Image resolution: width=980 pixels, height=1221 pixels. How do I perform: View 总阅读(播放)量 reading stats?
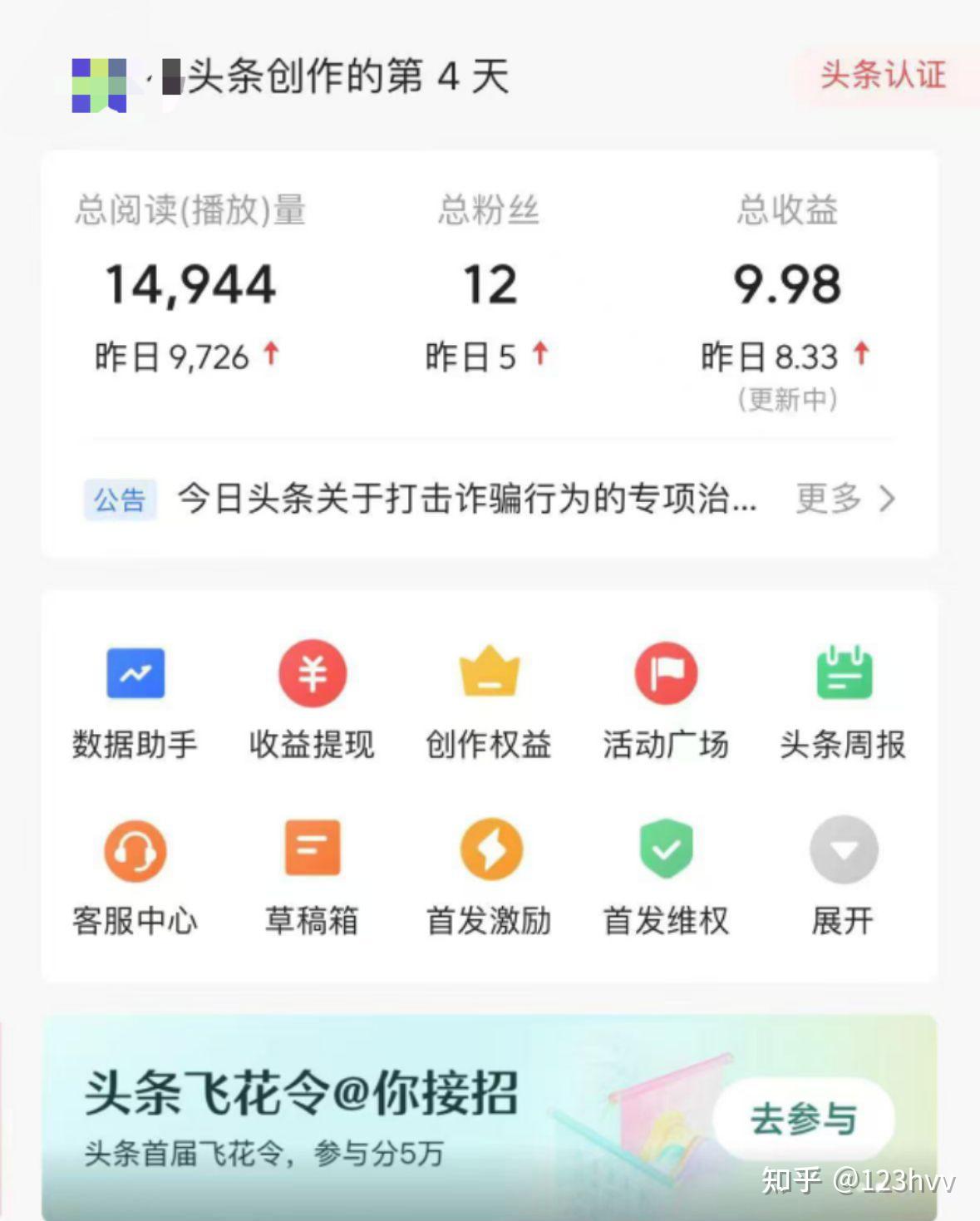190,284
